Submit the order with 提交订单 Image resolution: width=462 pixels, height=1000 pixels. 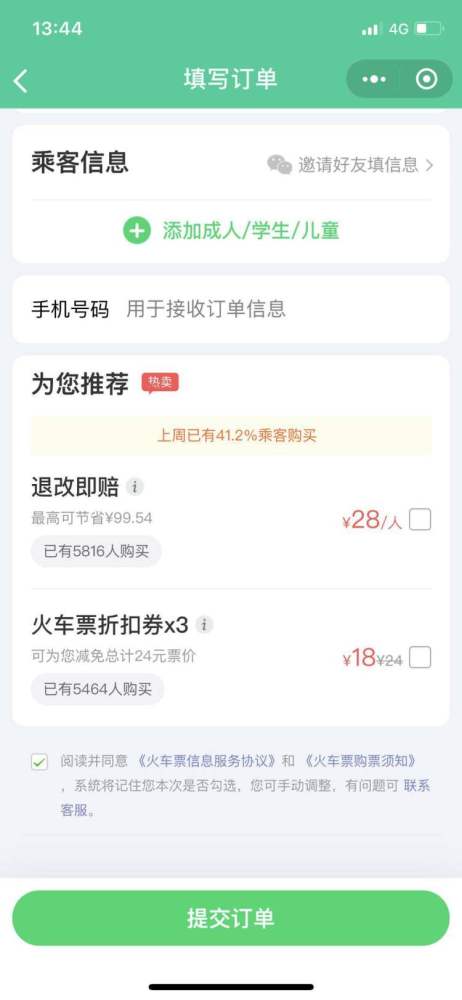pyautogui.click(x=231, y=918)
